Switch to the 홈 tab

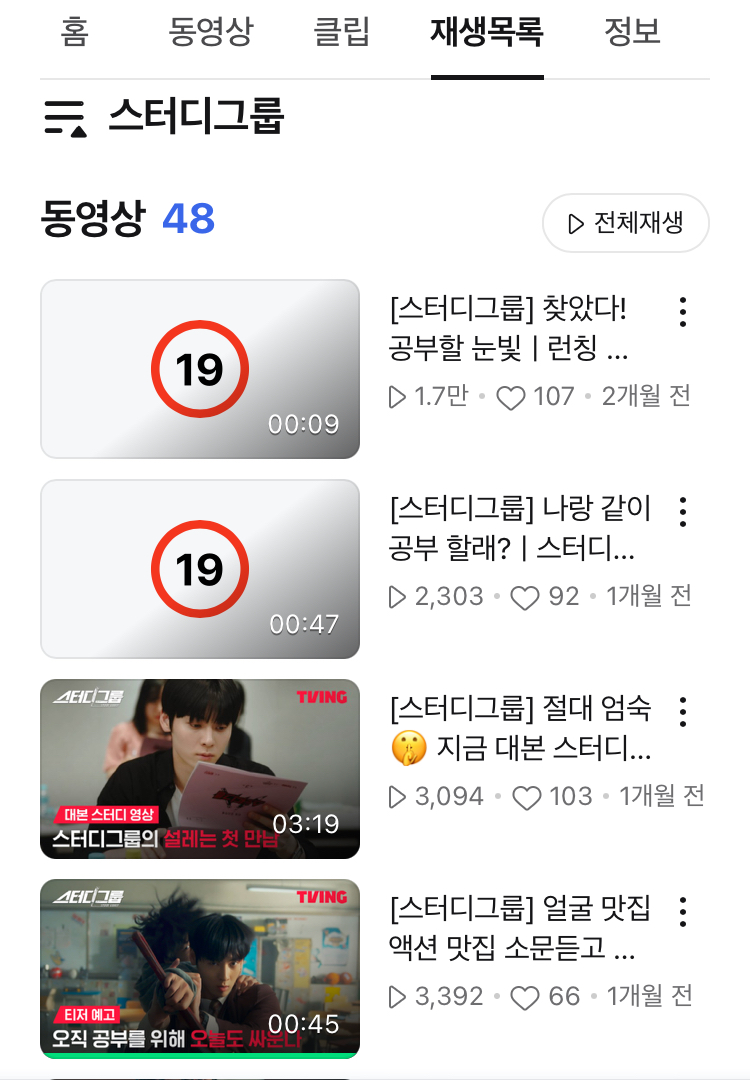(75, 33)
